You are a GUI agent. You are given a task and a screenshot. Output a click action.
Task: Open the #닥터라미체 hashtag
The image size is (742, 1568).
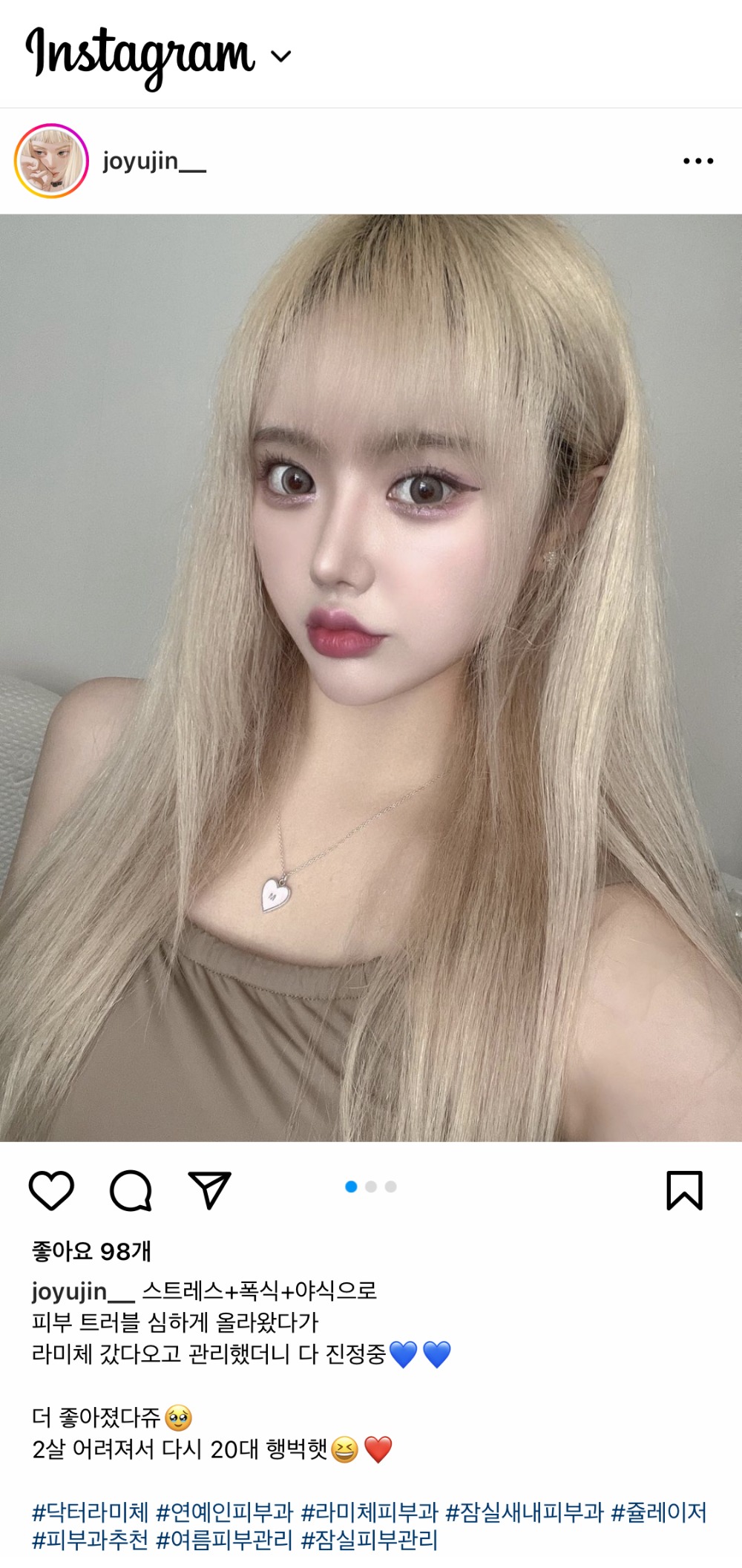91,1512
